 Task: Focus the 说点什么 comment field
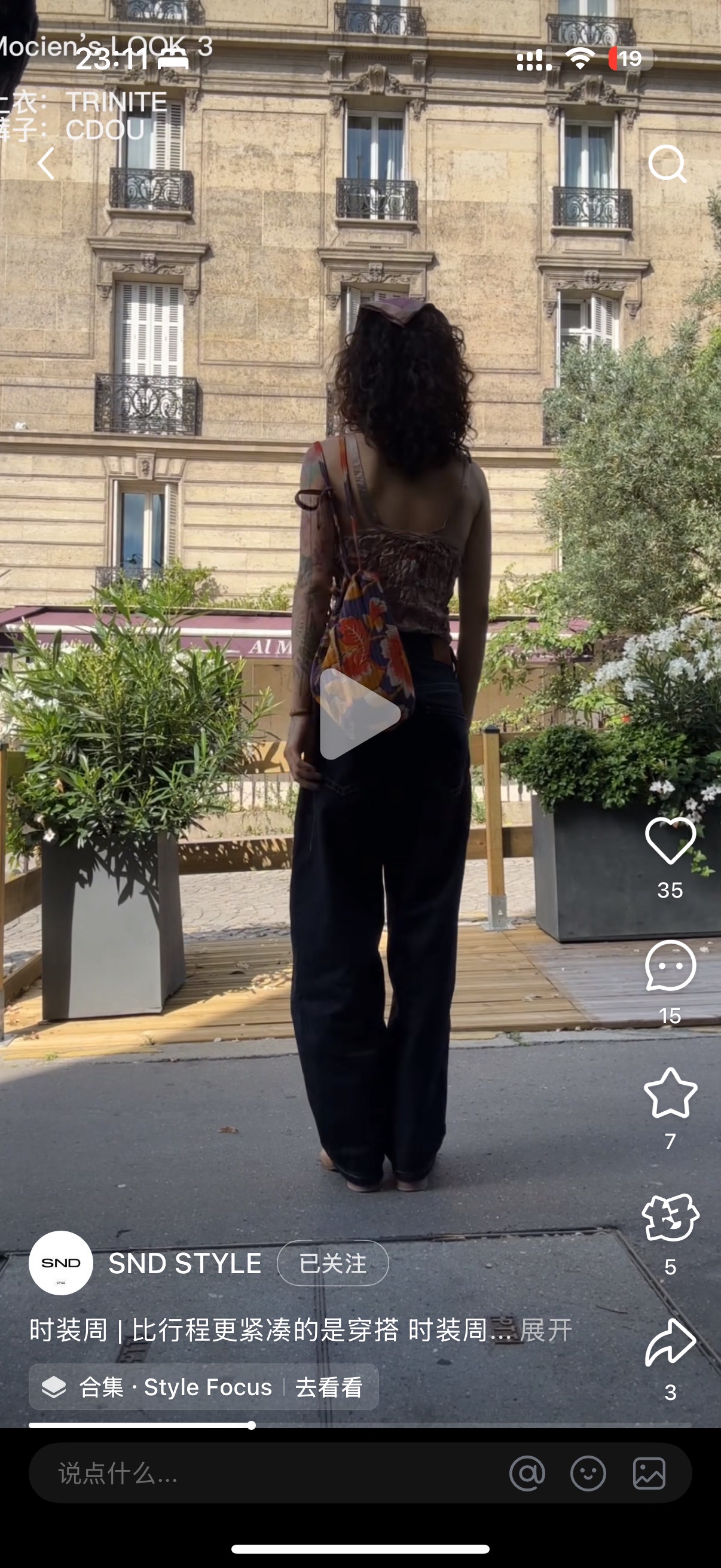click(x=268, y=1473)
